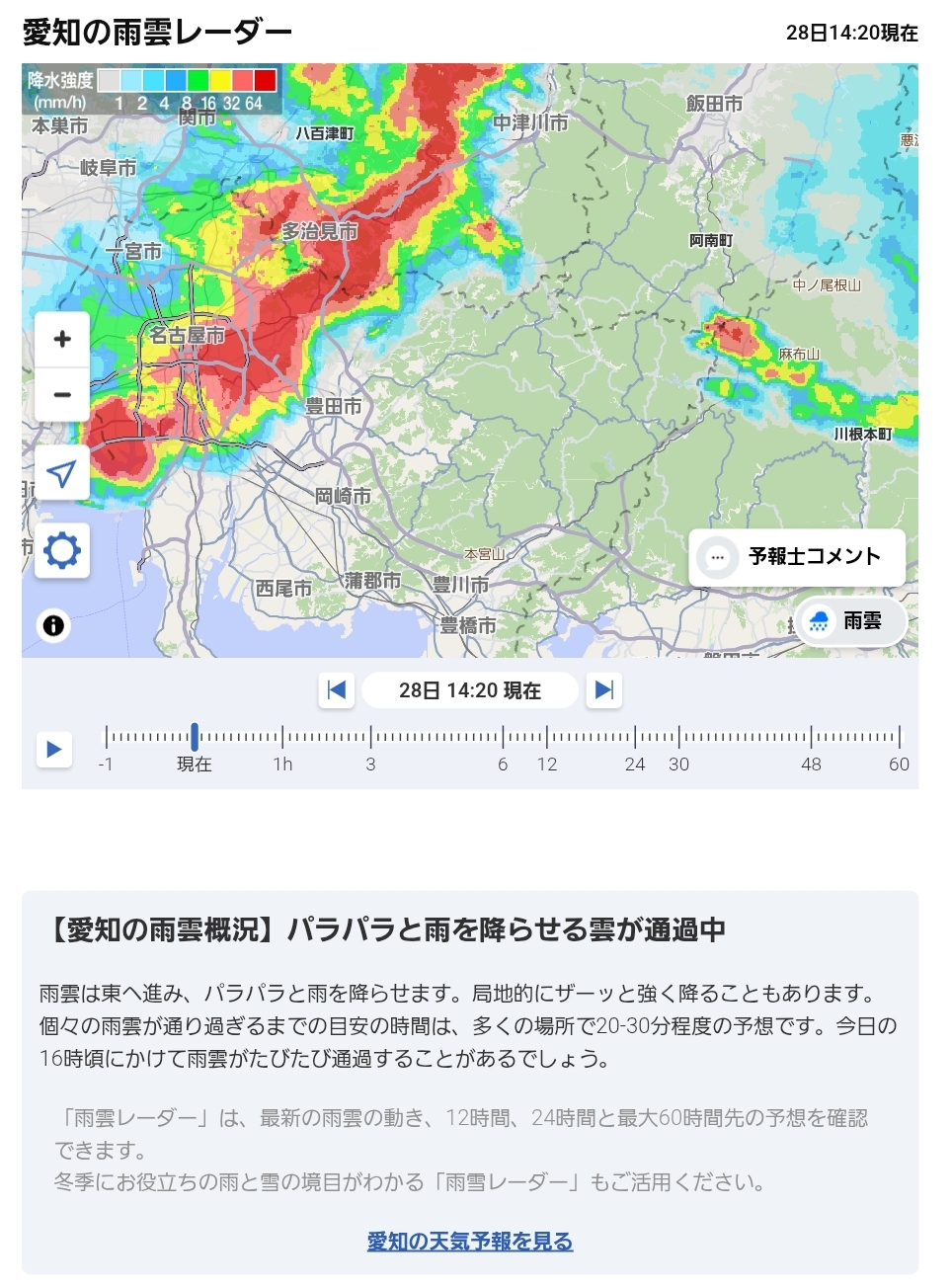
Task: Open 予報士コメント forecaster comment
Action: [x=797, y=557]
